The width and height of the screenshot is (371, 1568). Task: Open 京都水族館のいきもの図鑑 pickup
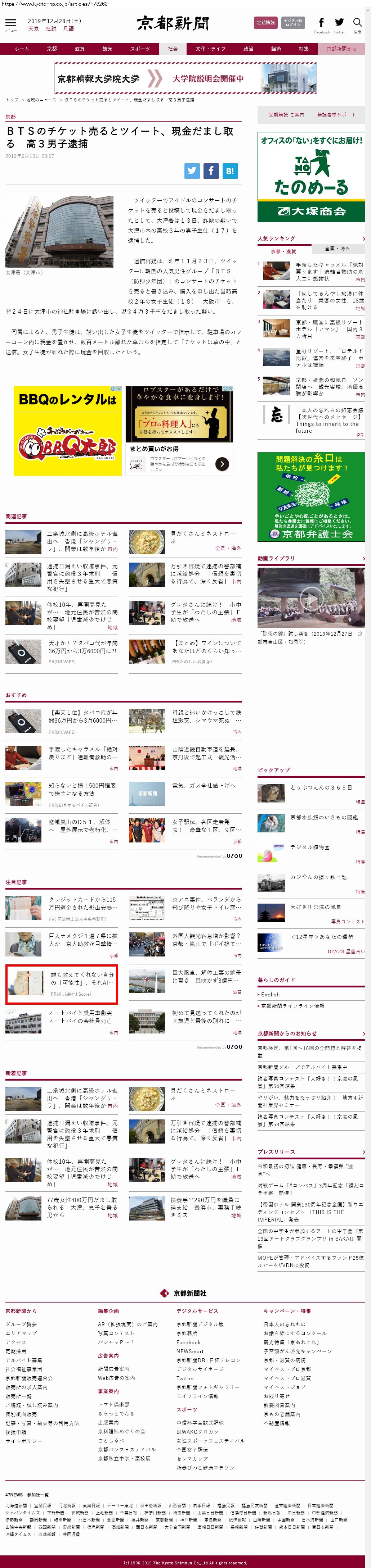[x=323, y=818]
